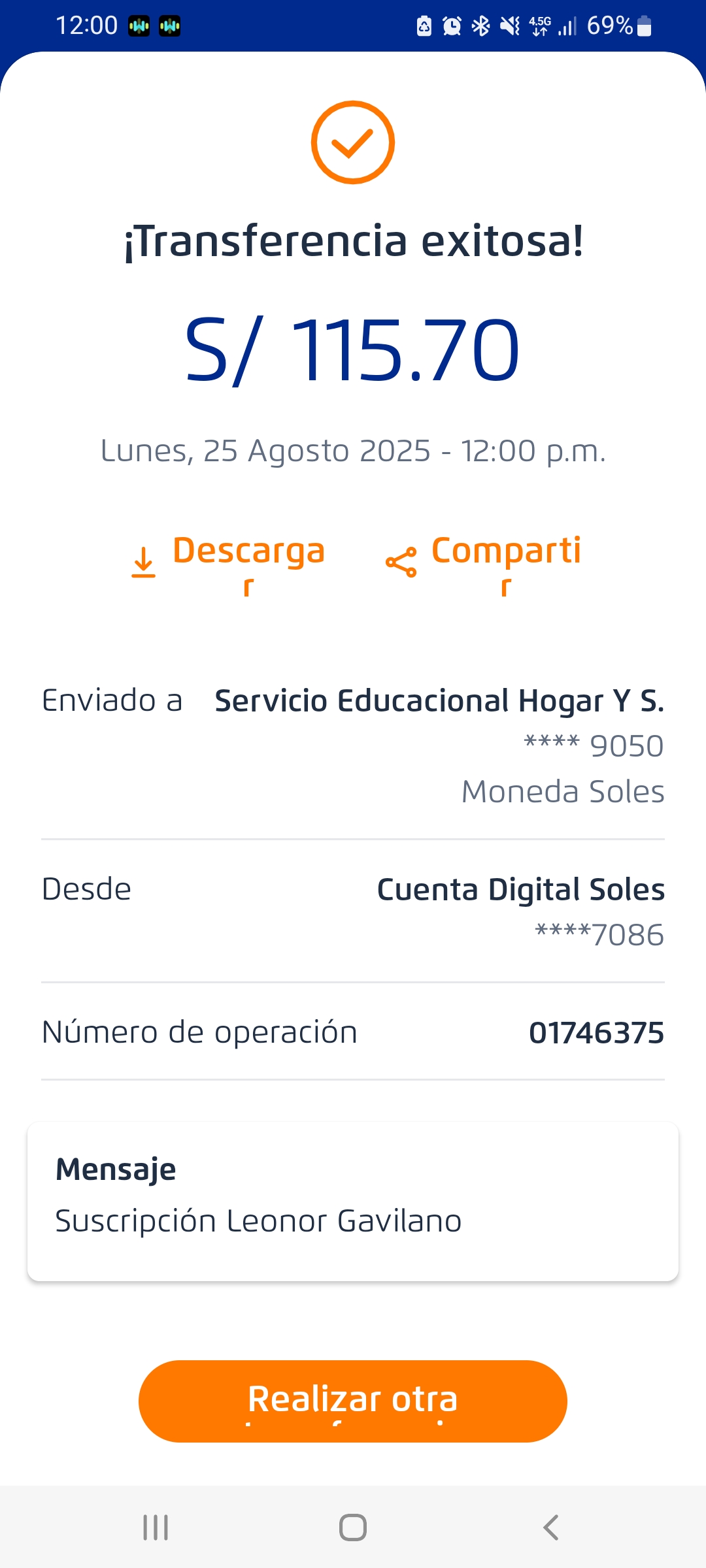Tap the Realizar otra transferencia button
Viewport: 706px width, 1568px height.
click(353, 1401)
